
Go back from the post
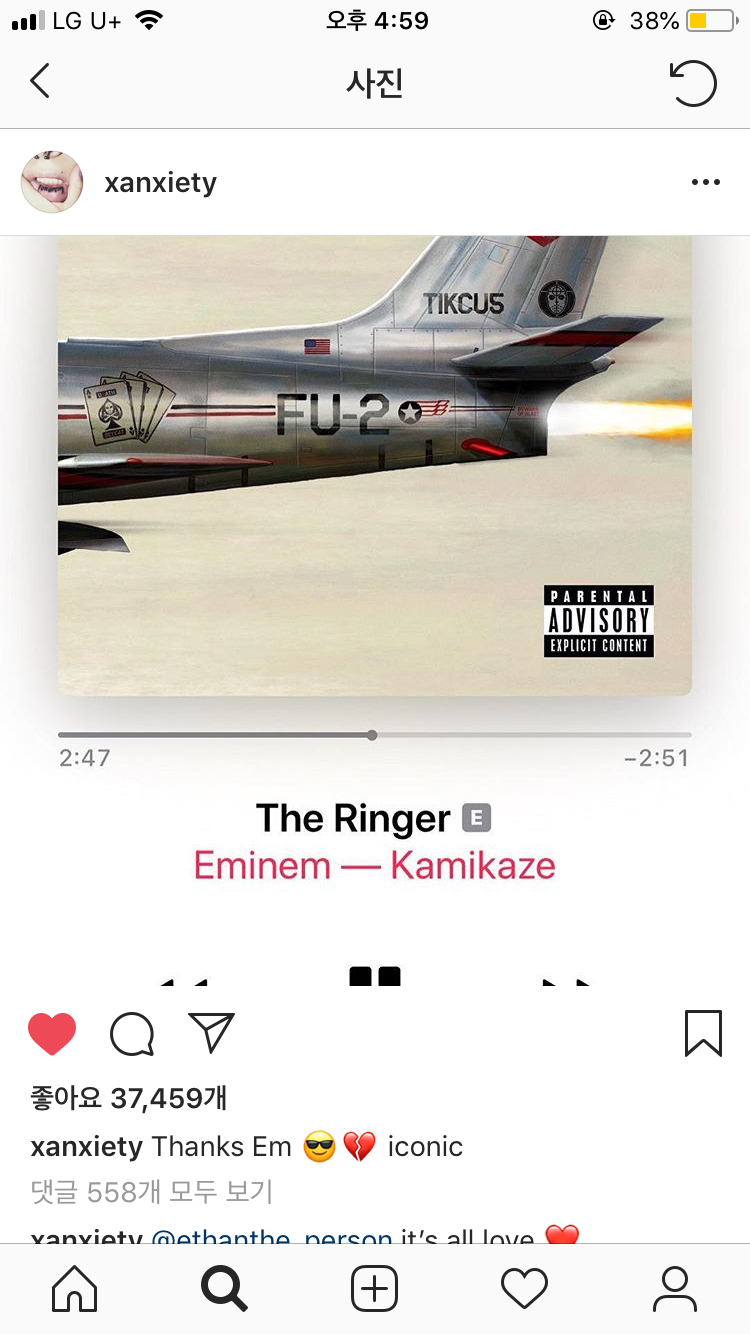40,82
